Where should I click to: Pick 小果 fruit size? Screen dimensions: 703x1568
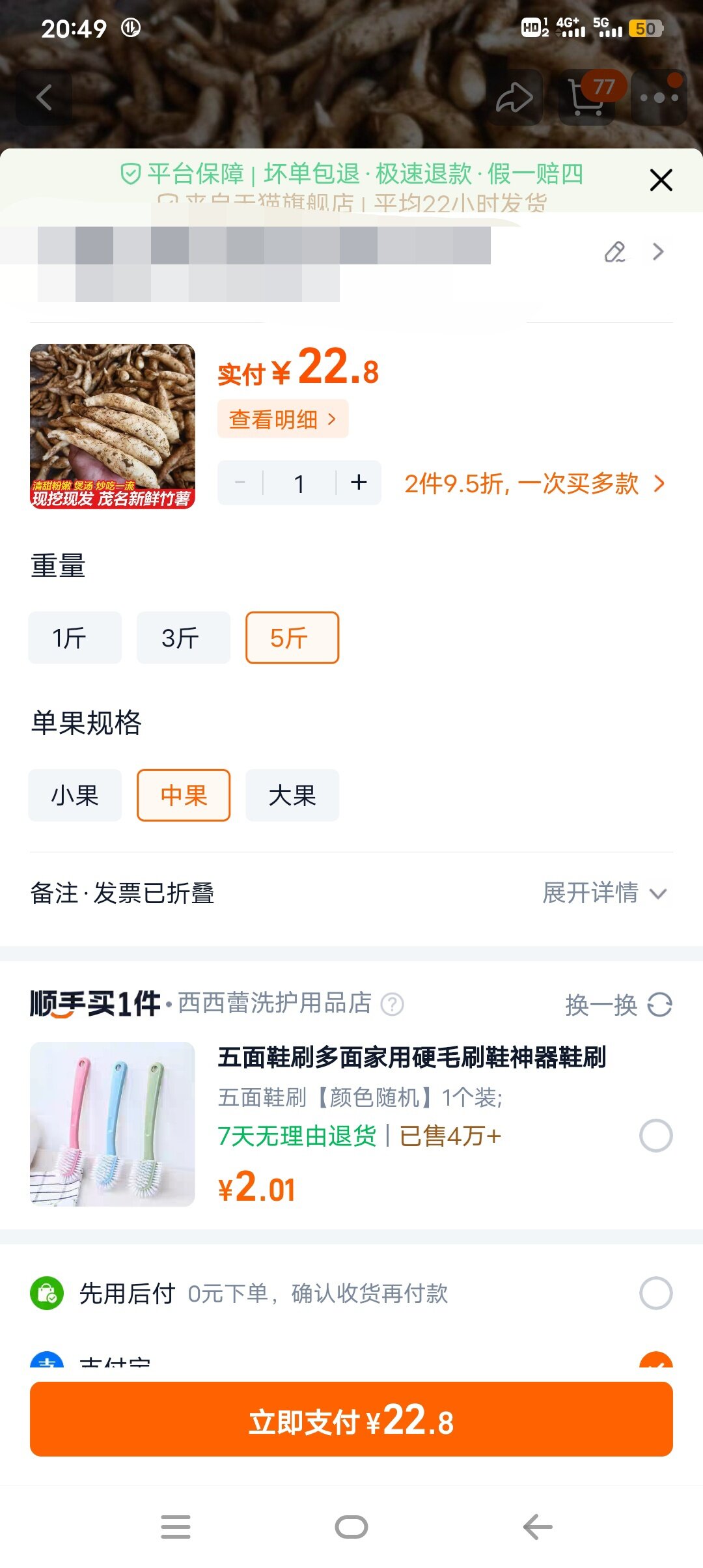click(75, 795)
